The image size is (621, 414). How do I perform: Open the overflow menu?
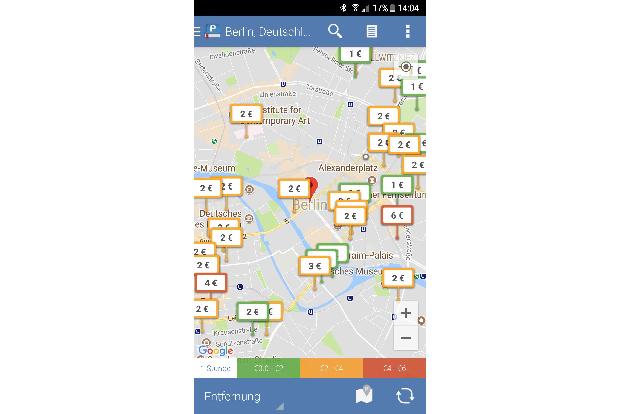pyautogui.click(x=407, y=32)
